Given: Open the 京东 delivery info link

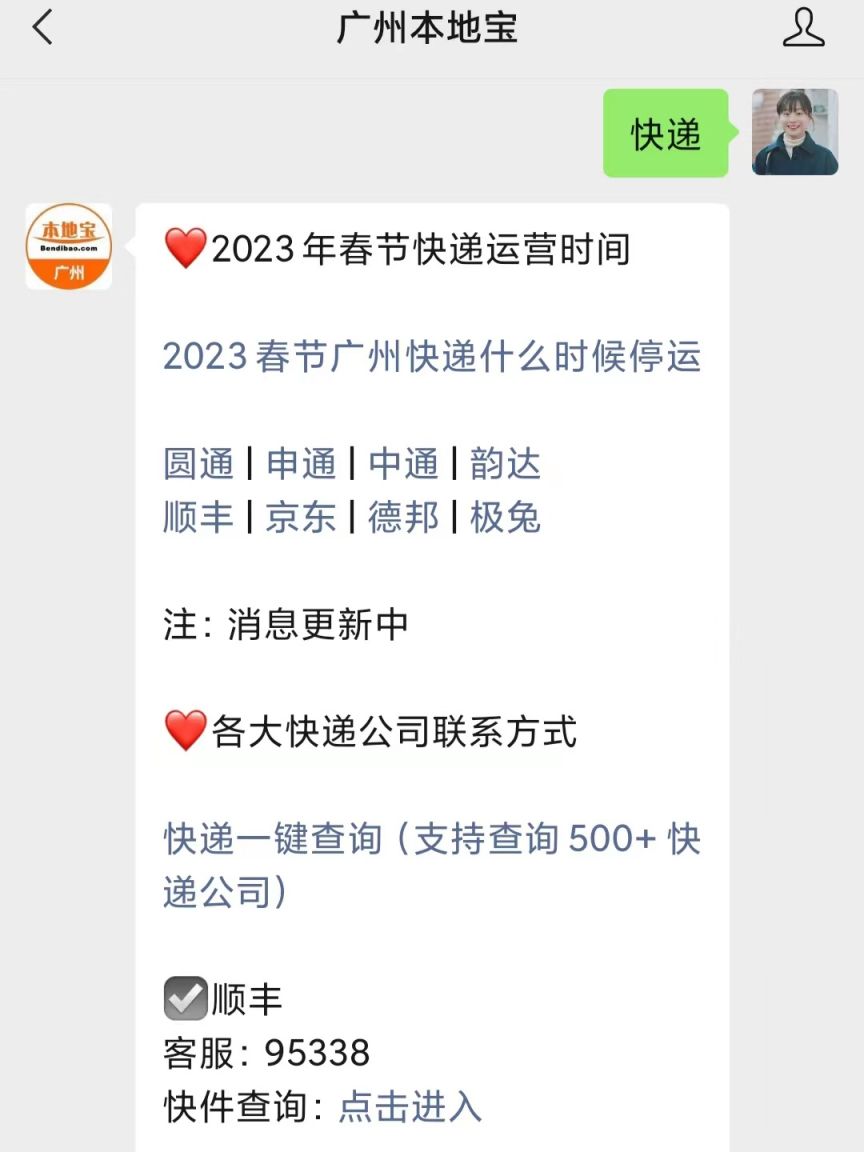Looking at the screenshot, I should 300,517.
